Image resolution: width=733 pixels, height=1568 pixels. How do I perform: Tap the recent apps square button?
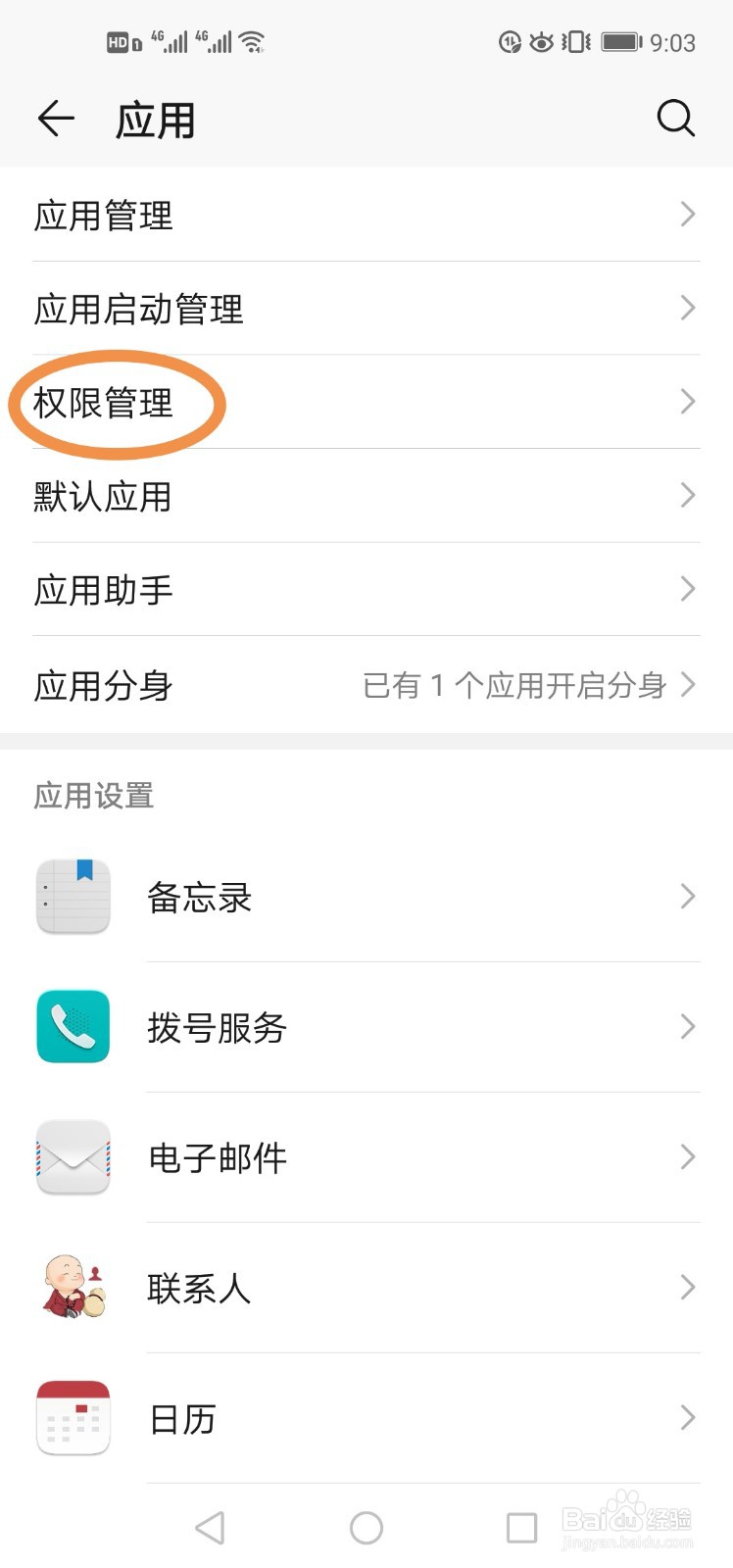(x=522, y=1527)
